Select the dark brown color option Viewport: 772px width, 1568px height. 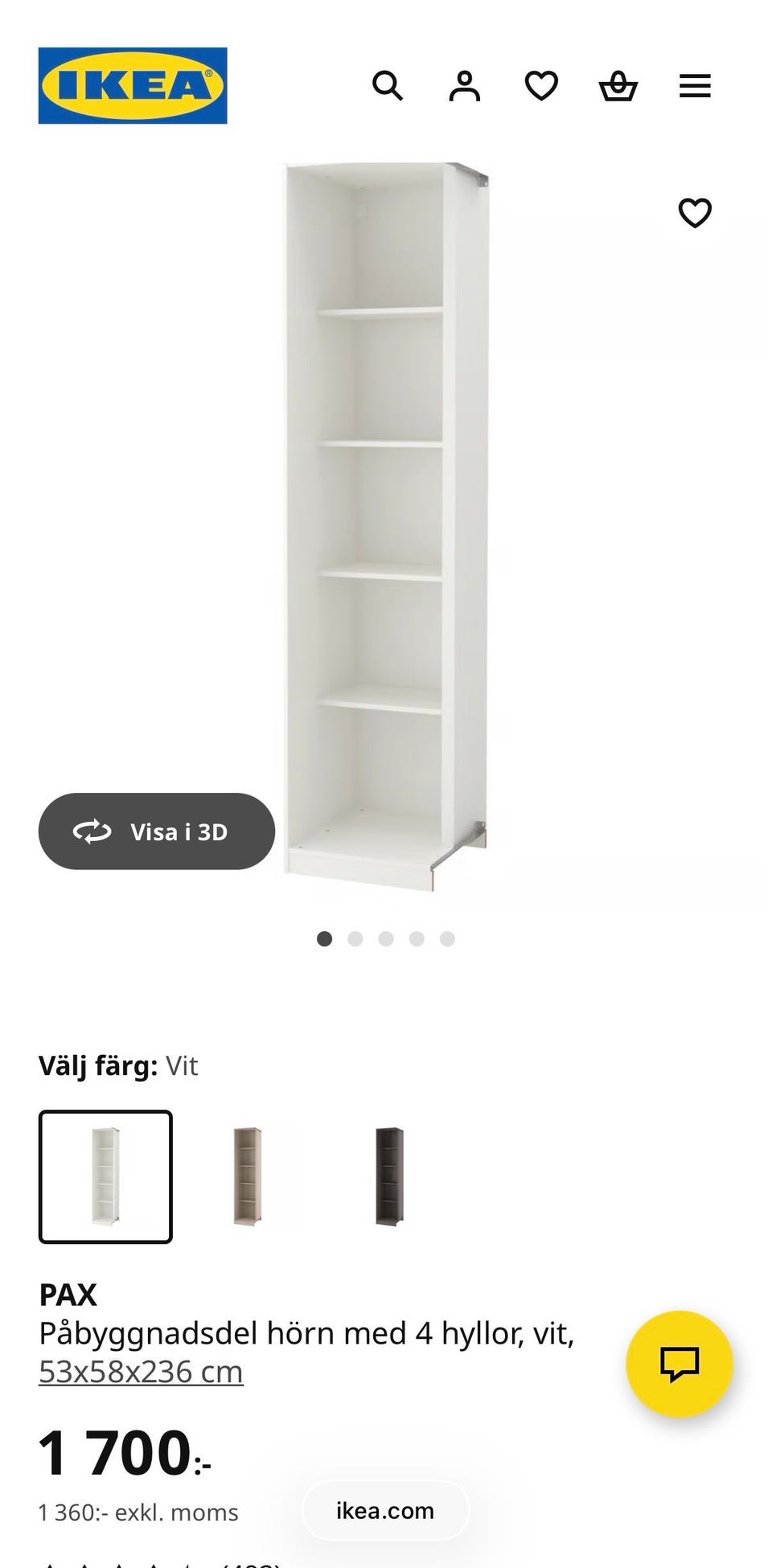click(390, 1176)
